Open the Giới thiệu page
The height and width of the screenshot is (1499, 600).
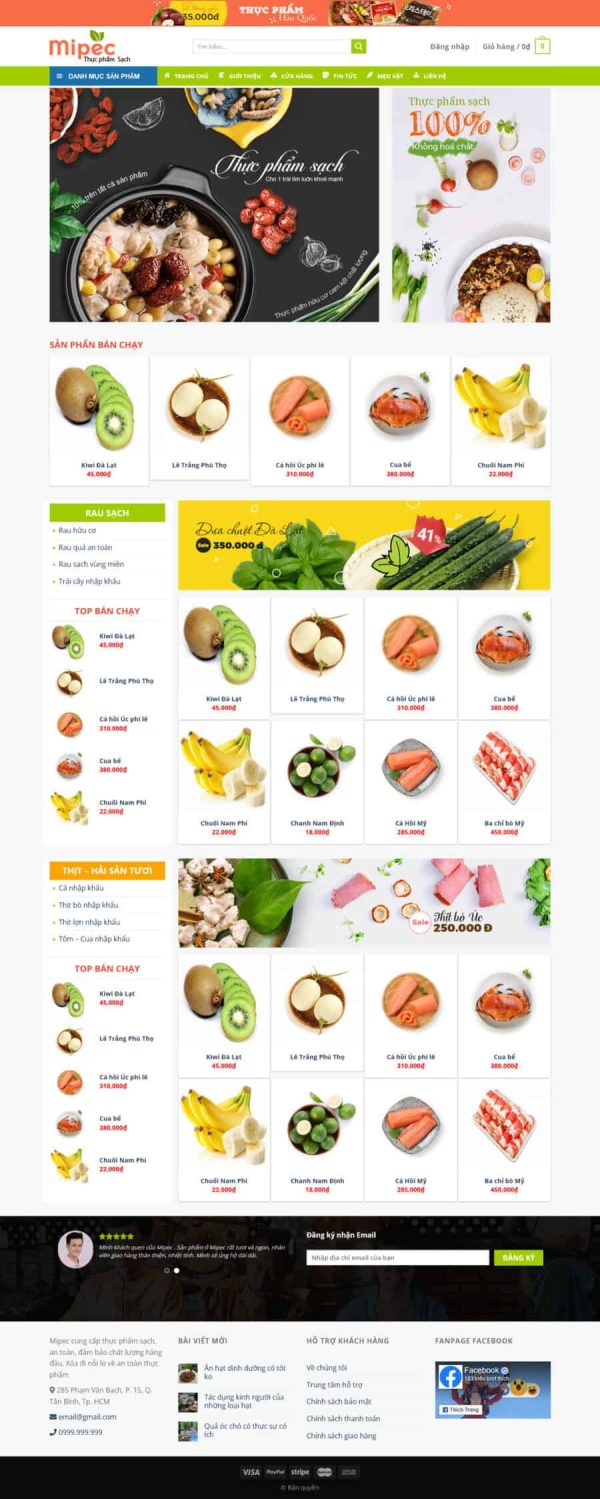(241, 76)
